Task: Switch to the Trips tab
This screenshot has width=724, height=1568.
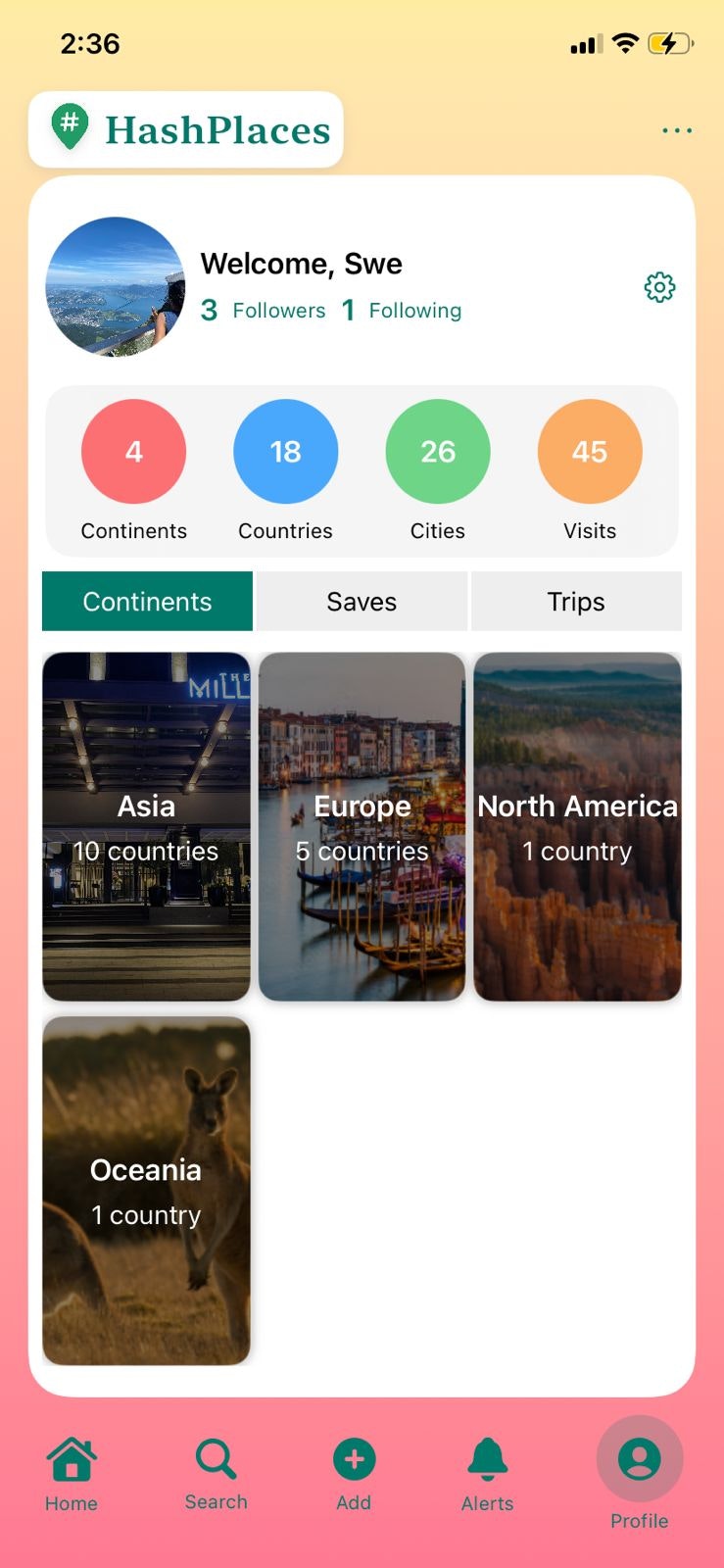Action: pos(576,601)
